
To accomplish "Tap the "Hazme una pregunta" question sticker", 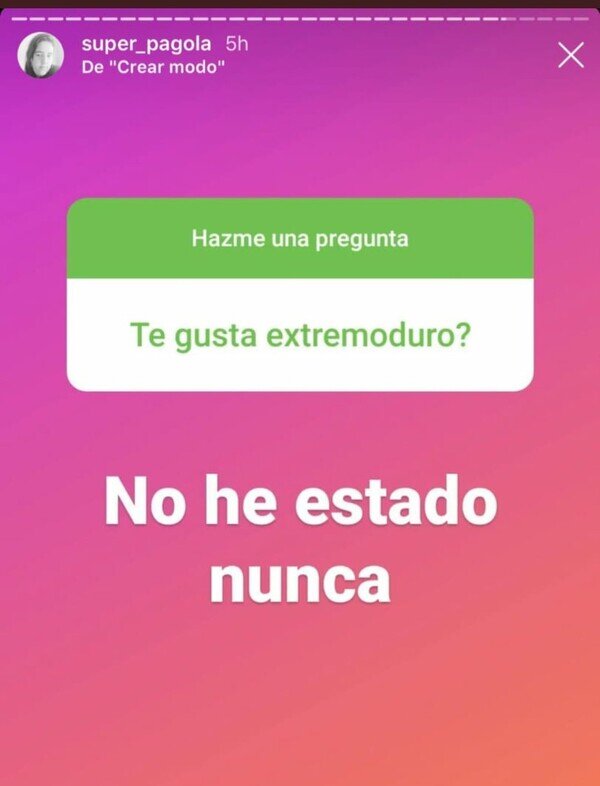I will (300, 294).
